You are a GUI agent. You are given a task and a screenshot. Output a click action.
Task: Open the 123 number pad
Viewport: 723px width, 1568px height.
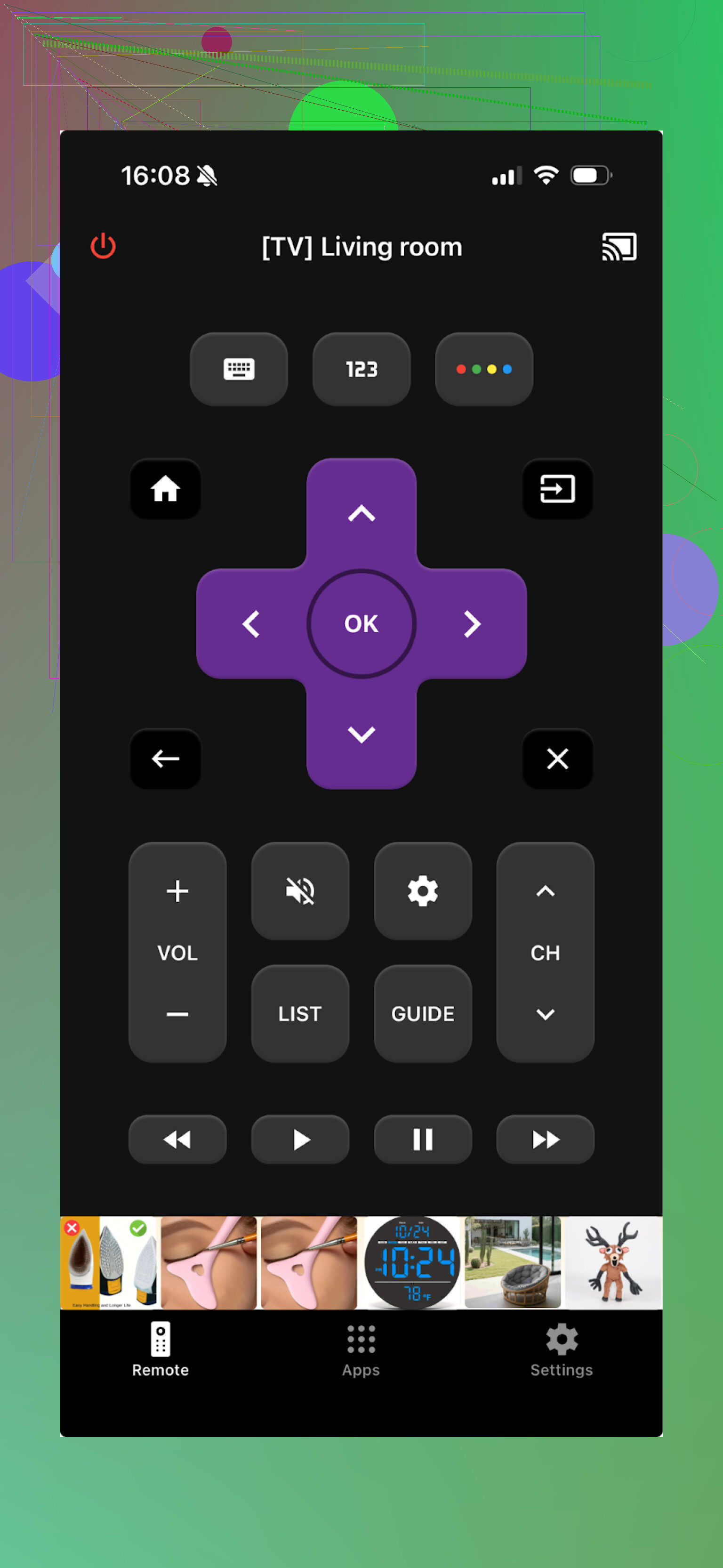(x=361, y=369)
